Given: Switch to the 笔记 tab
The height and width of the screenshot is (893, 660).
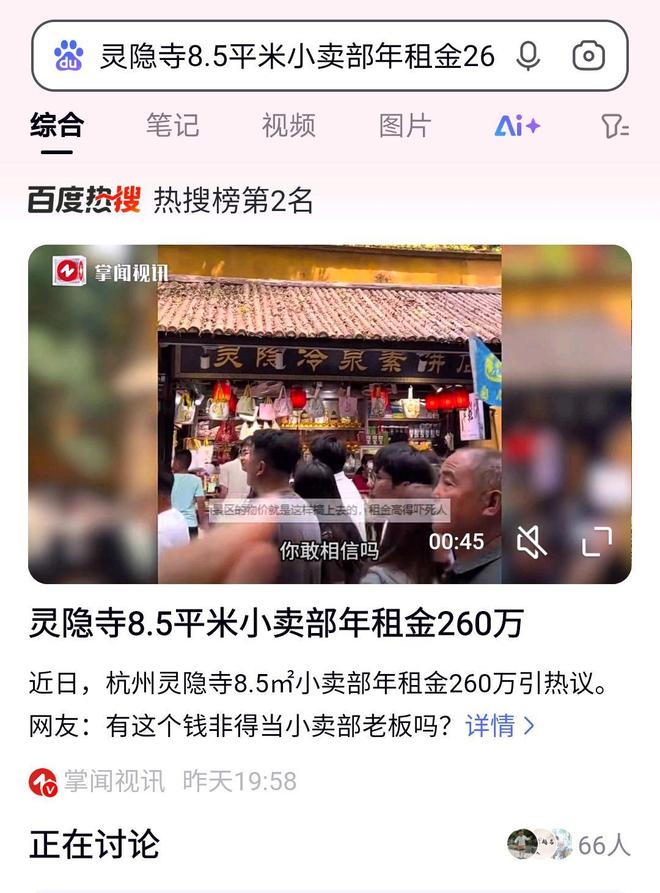Looking at the screenshot, I should coord(172,125).
